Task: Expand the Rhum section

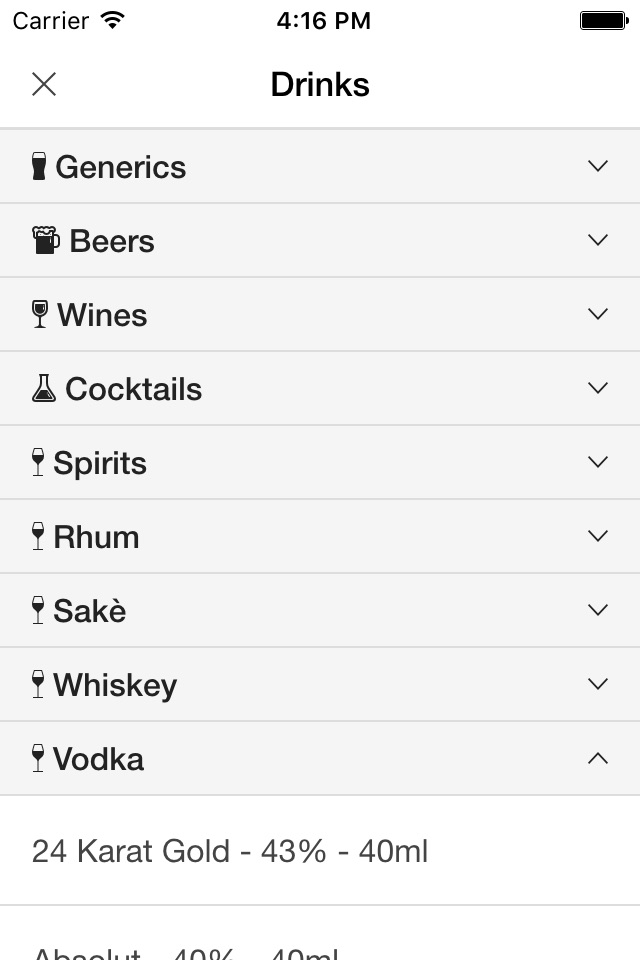Action: click(x=320, y=537)
